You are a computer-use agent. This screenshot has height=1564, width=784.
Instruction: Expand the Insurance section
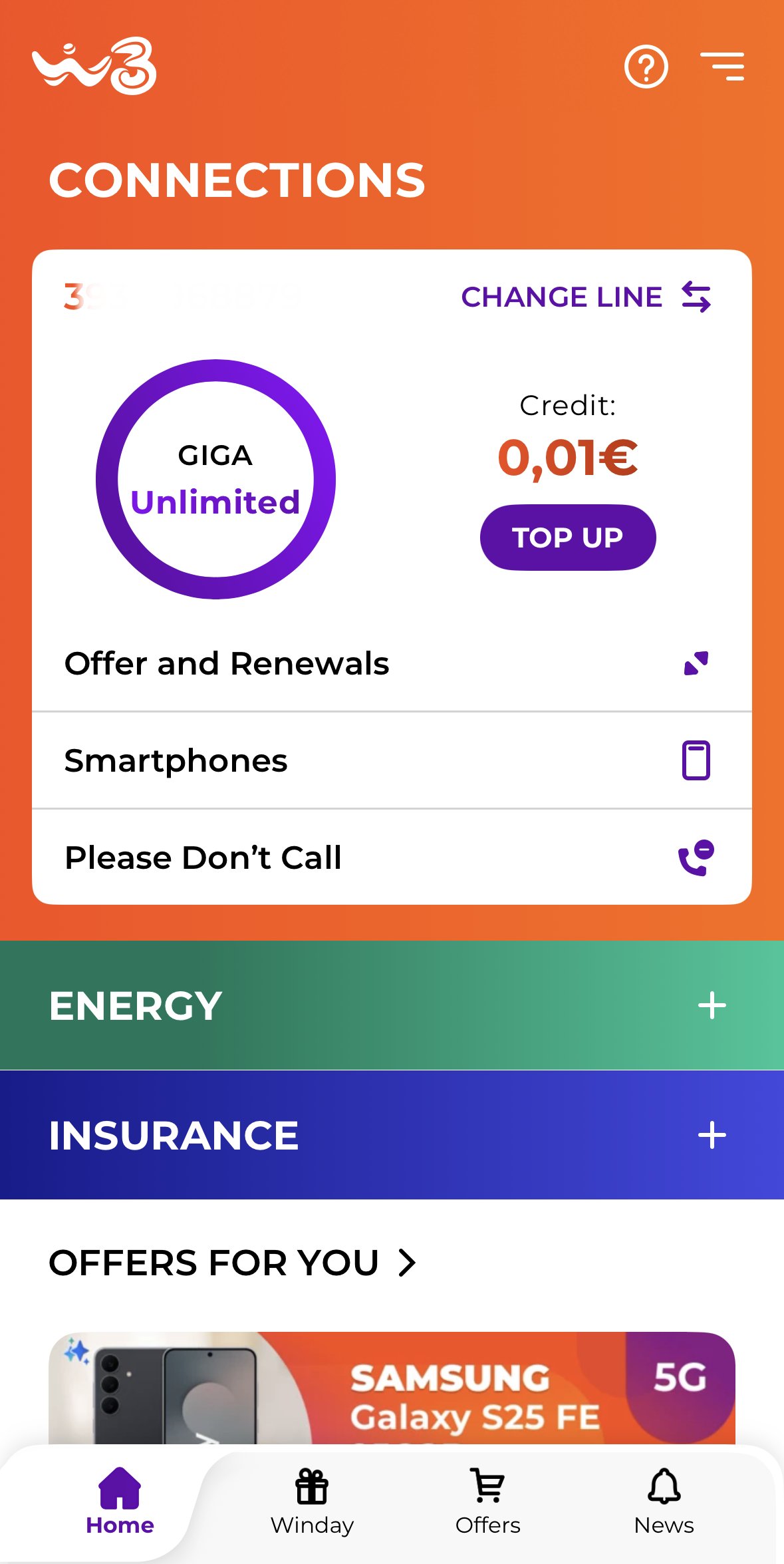point(712,1135)
